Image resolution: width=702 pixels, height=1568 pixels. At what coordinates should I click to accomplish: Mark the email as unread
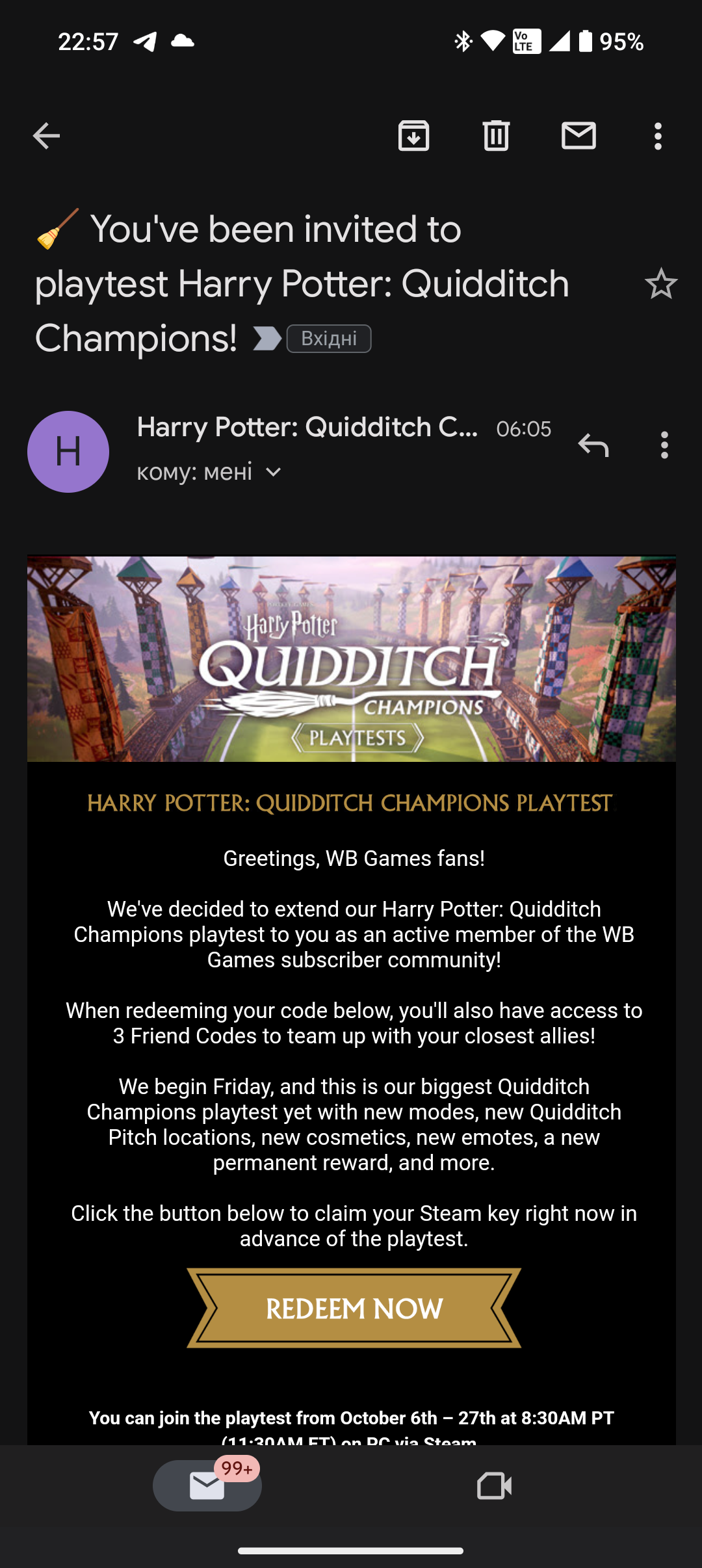click(578, 136)
